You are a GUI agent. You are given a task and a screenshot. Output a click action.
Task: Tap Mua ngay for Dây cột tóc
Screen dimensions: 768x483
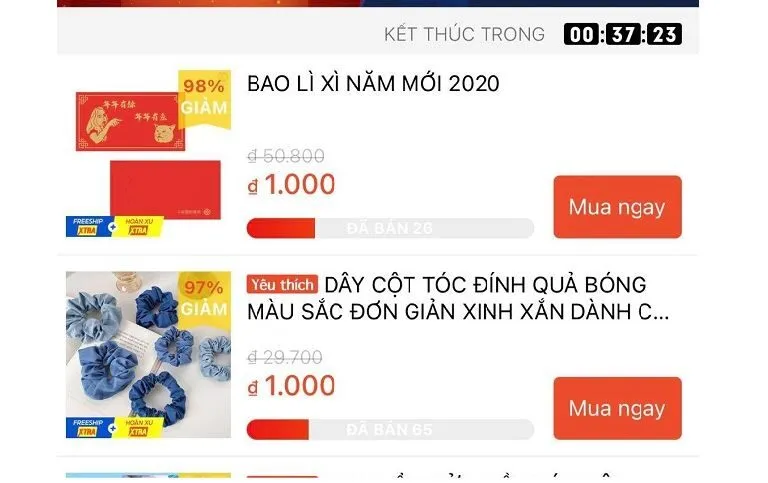coord(616,408)
